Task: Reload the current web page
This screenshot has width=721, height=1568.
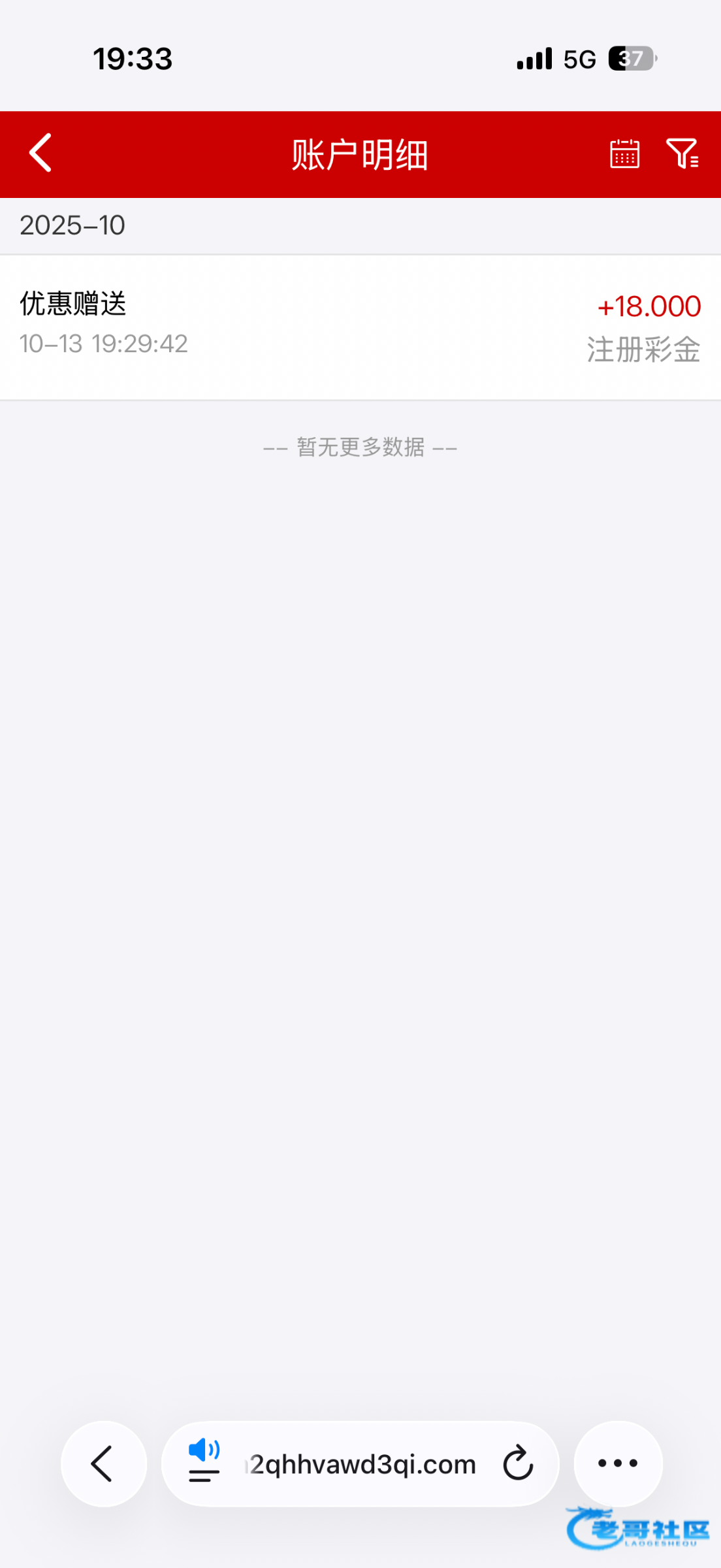Action: coord(518,1463)
